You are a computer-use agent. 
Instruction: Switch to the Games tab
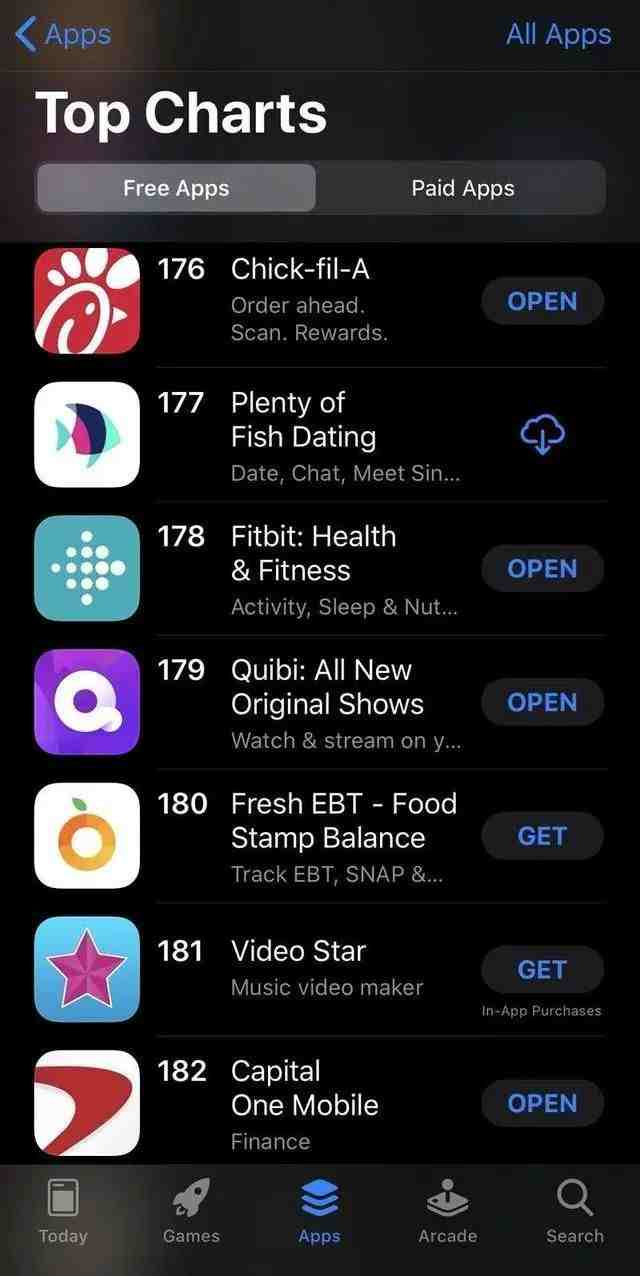pyautogui.click(x=191, y=1211)
